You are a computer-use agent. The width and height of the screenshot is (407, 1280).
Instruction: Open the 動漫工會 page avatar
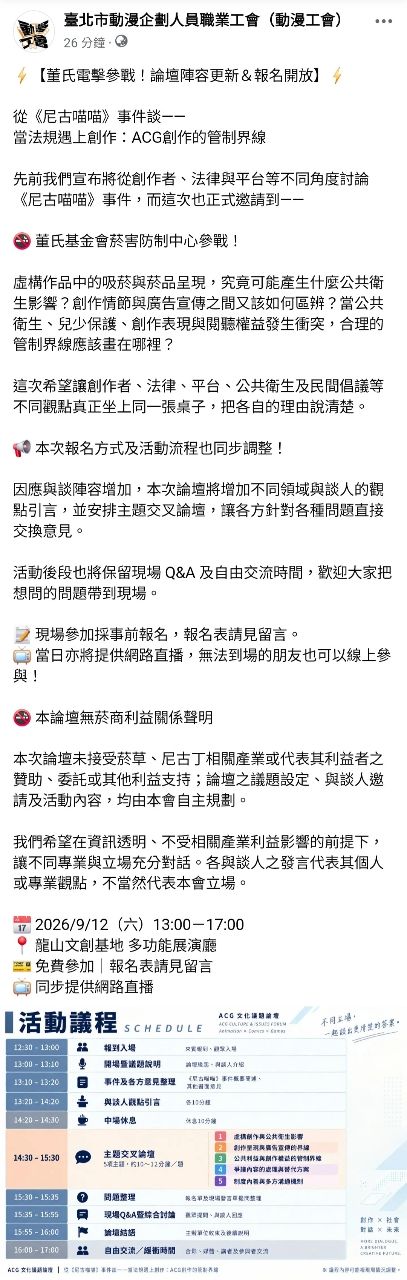[33, 30]
